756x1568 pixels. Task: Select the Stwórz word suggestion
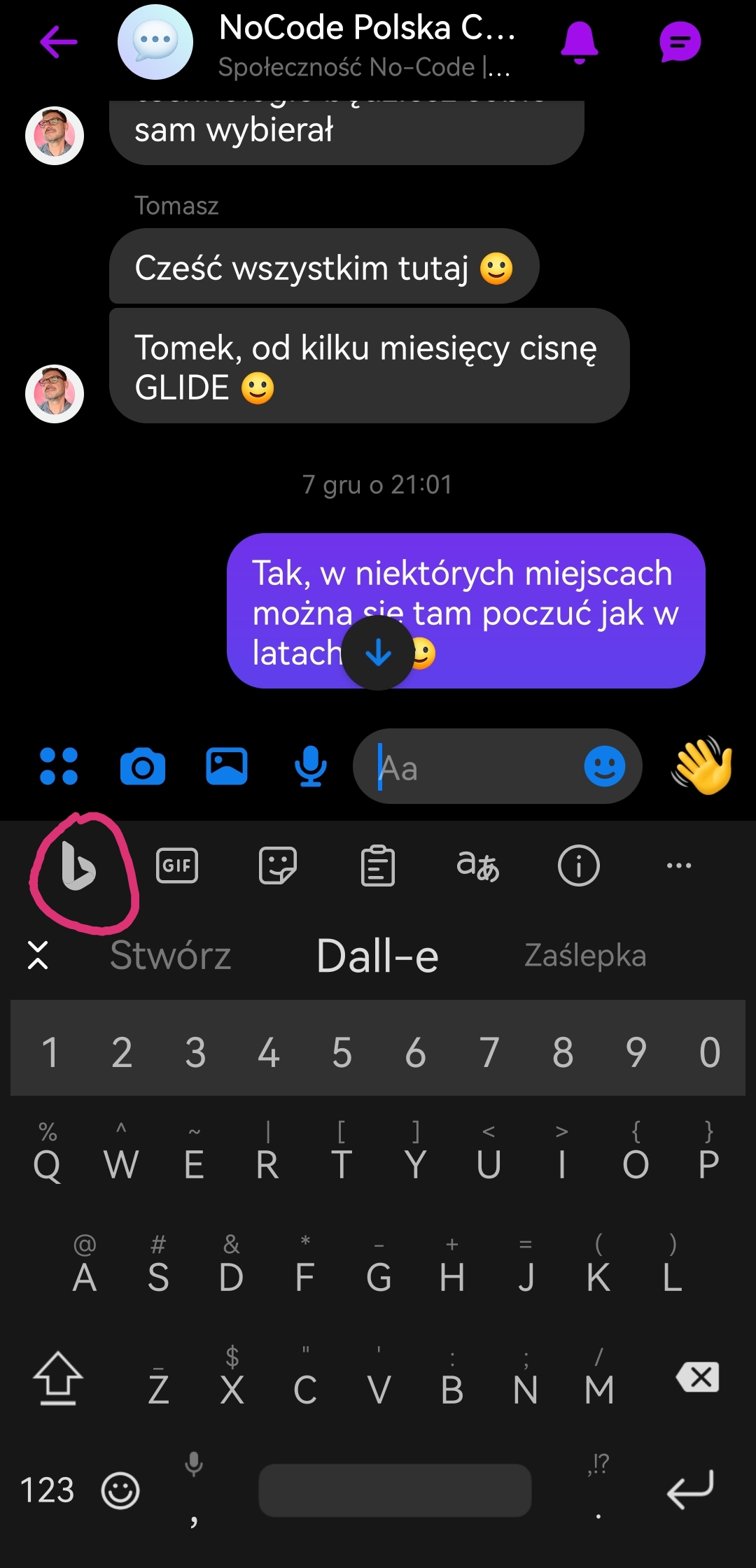[170, 956]
